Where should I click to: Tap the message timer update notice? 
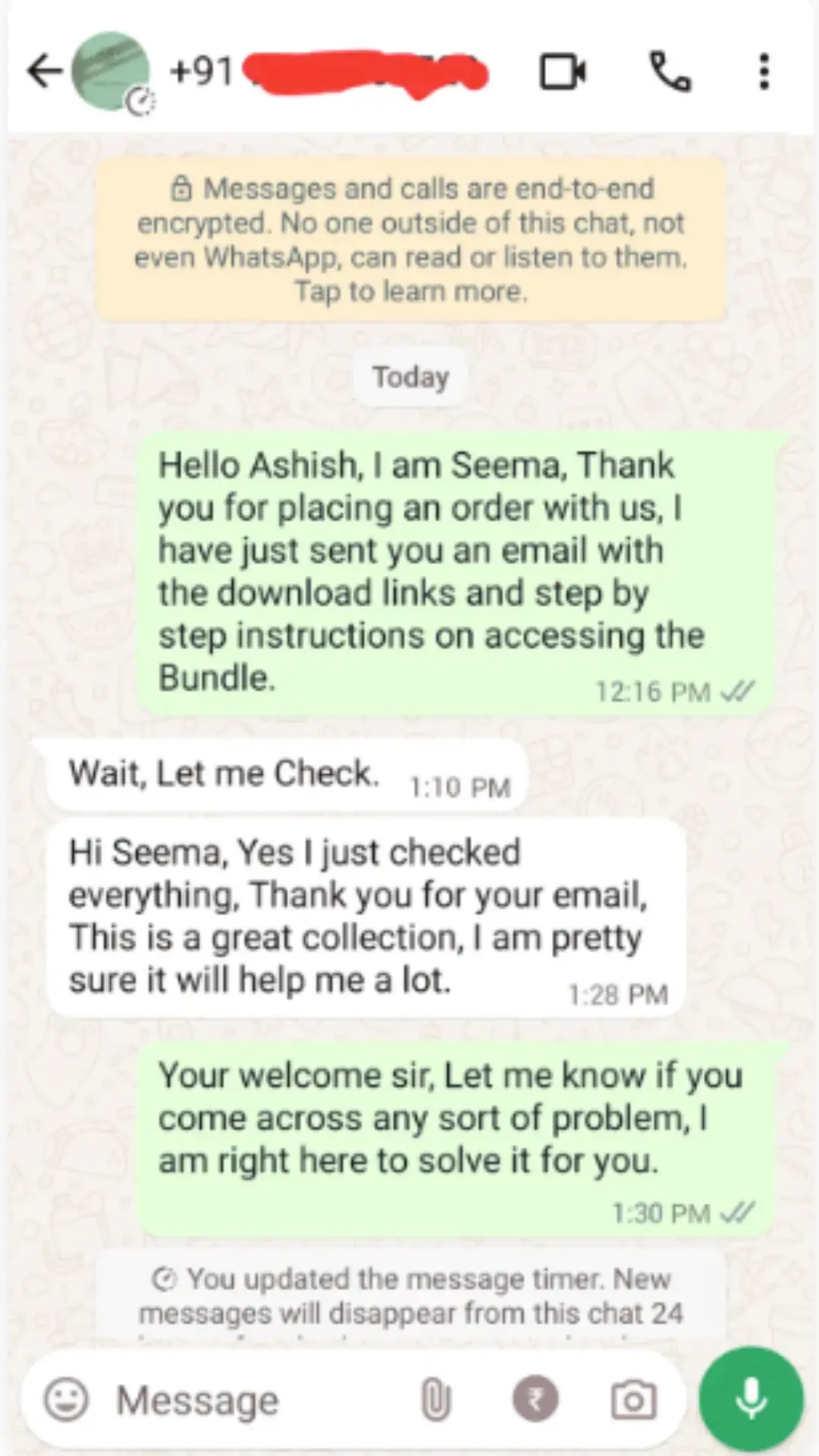click(x=410, y=1297)
